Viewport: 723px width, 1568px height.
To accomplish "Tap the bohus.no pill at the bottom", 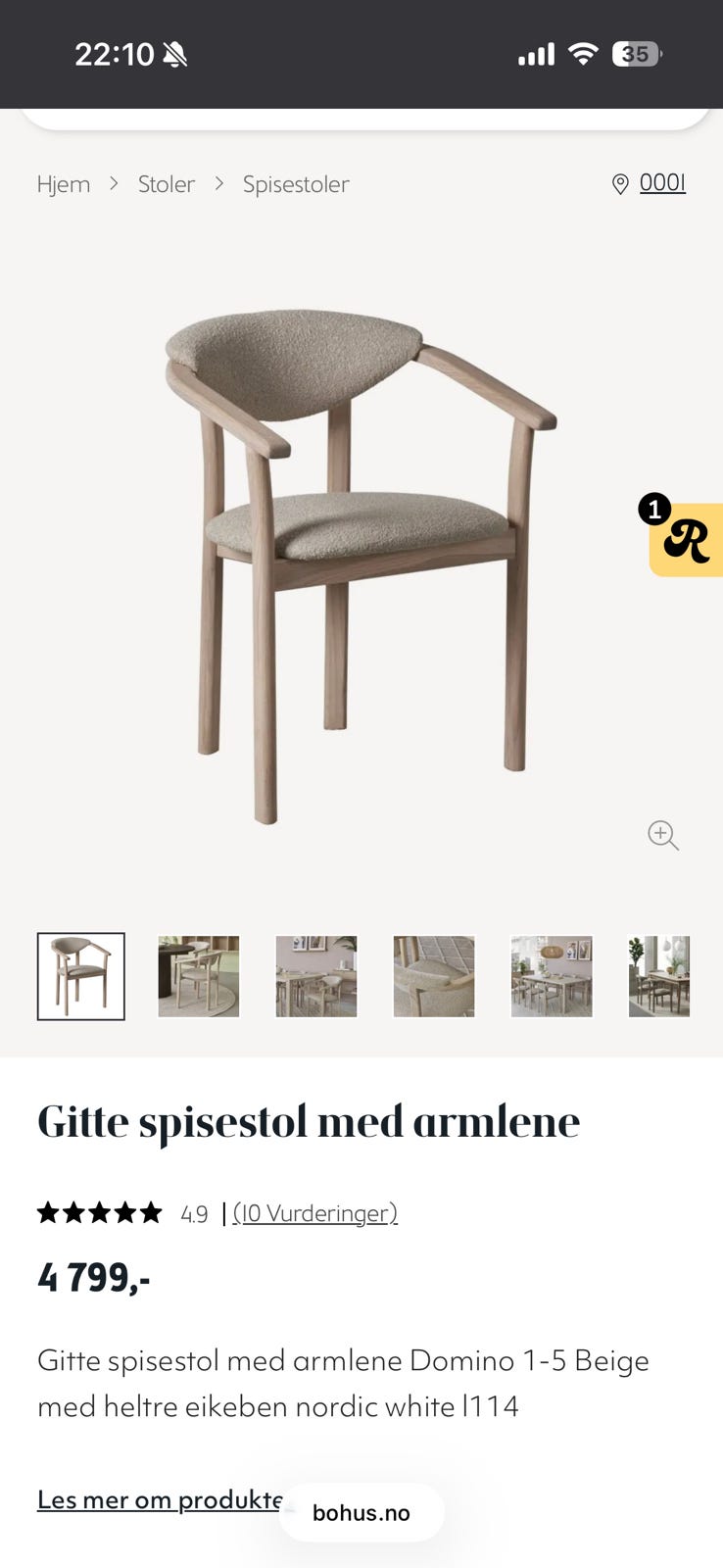I will [361, 1512].
